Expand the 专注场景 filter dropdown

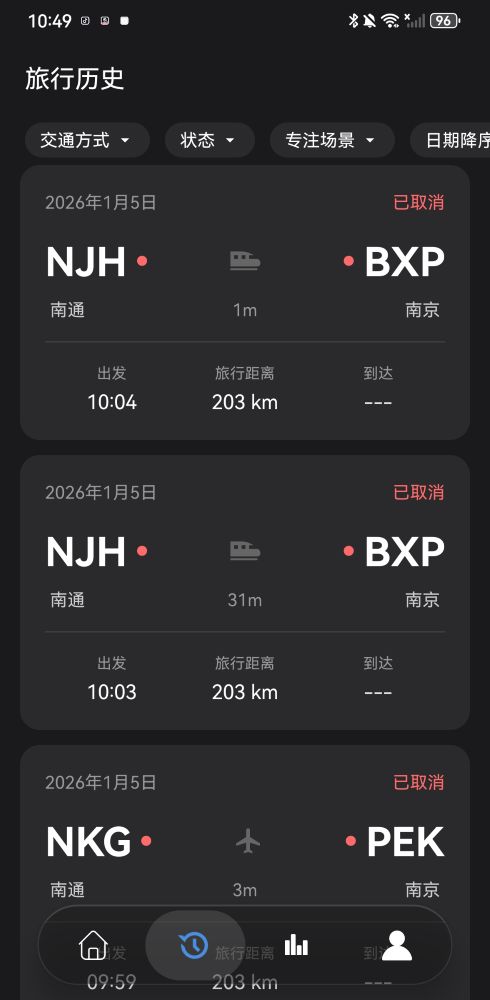pyautogui.click(x=332, y=140)
